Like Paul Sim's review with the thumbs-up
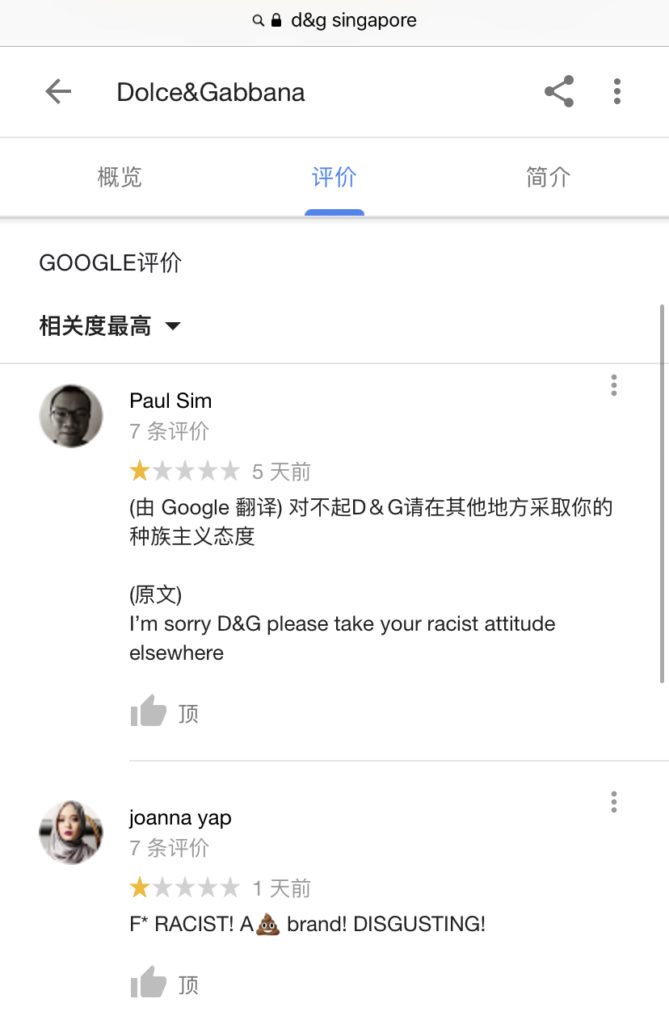Screen dimensions: 669x1024 pyautogui.click(x=149, y=713)
